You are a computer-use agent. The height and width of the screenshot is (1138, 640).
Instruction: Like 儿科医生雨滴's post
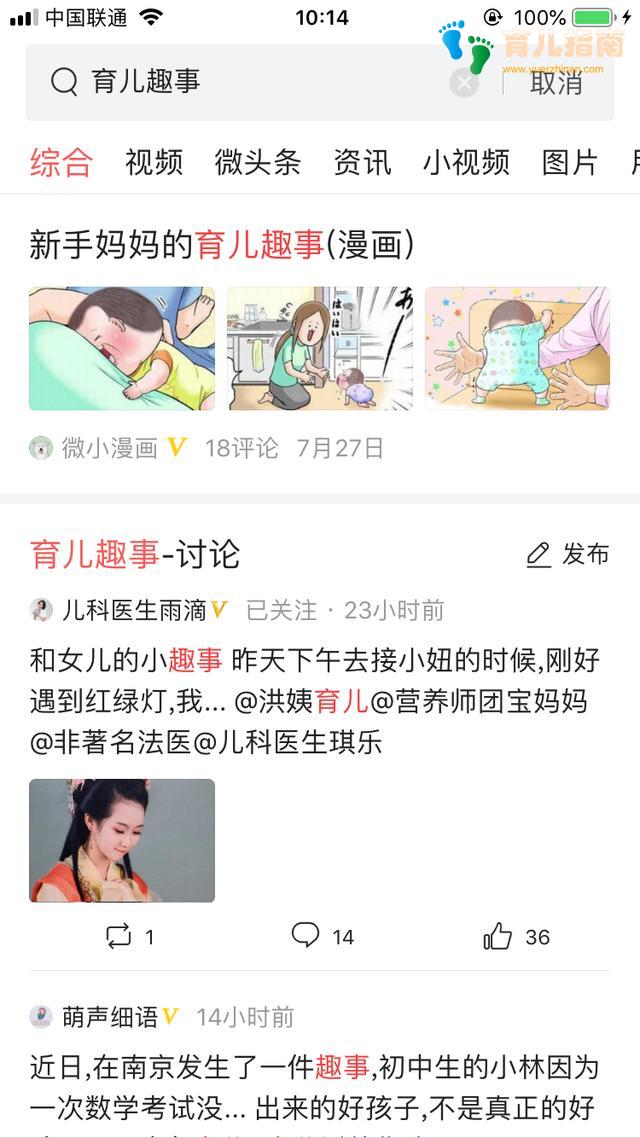pyautogui.click(x=516, y=937)
